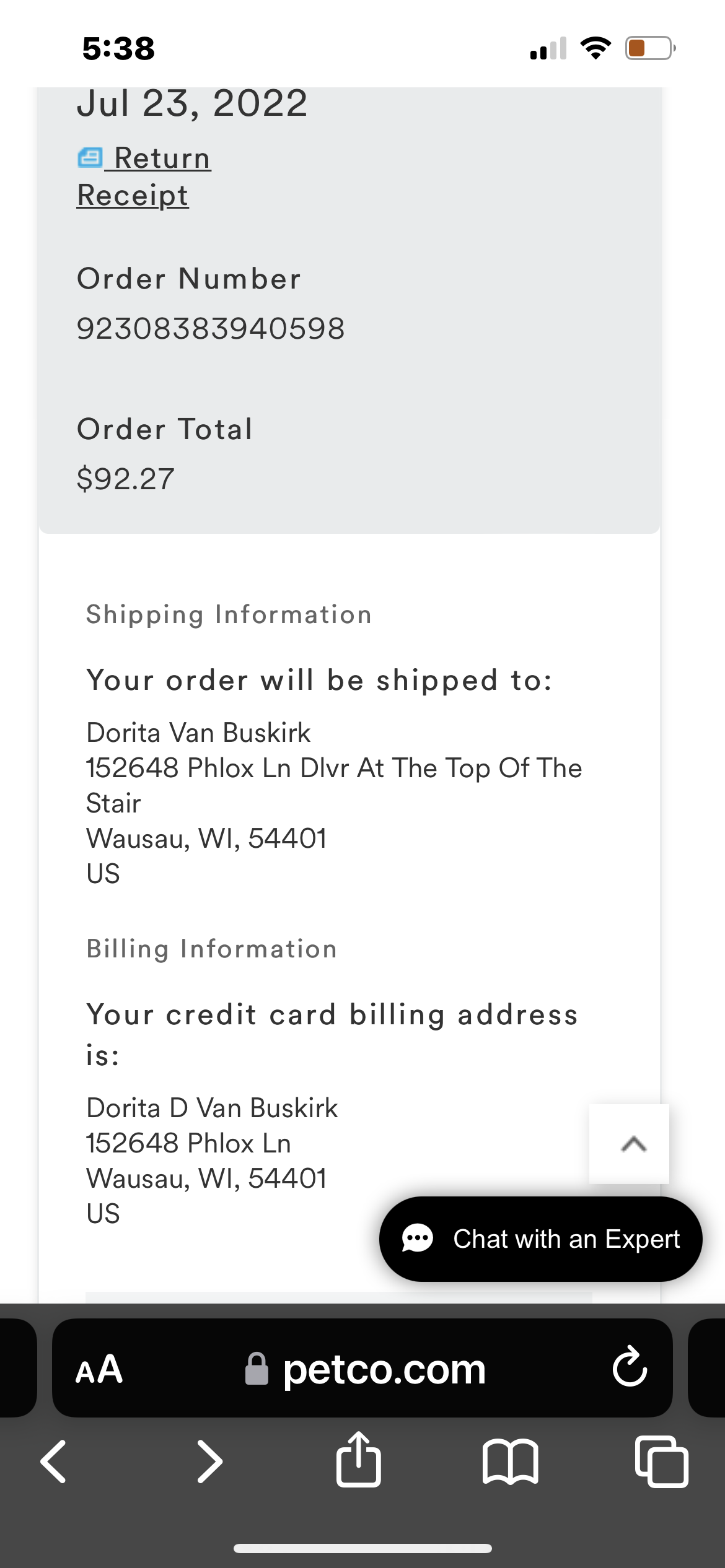Reload the petco.com page
This screenshot has height=1568, width=725.
coord(630,1368)
